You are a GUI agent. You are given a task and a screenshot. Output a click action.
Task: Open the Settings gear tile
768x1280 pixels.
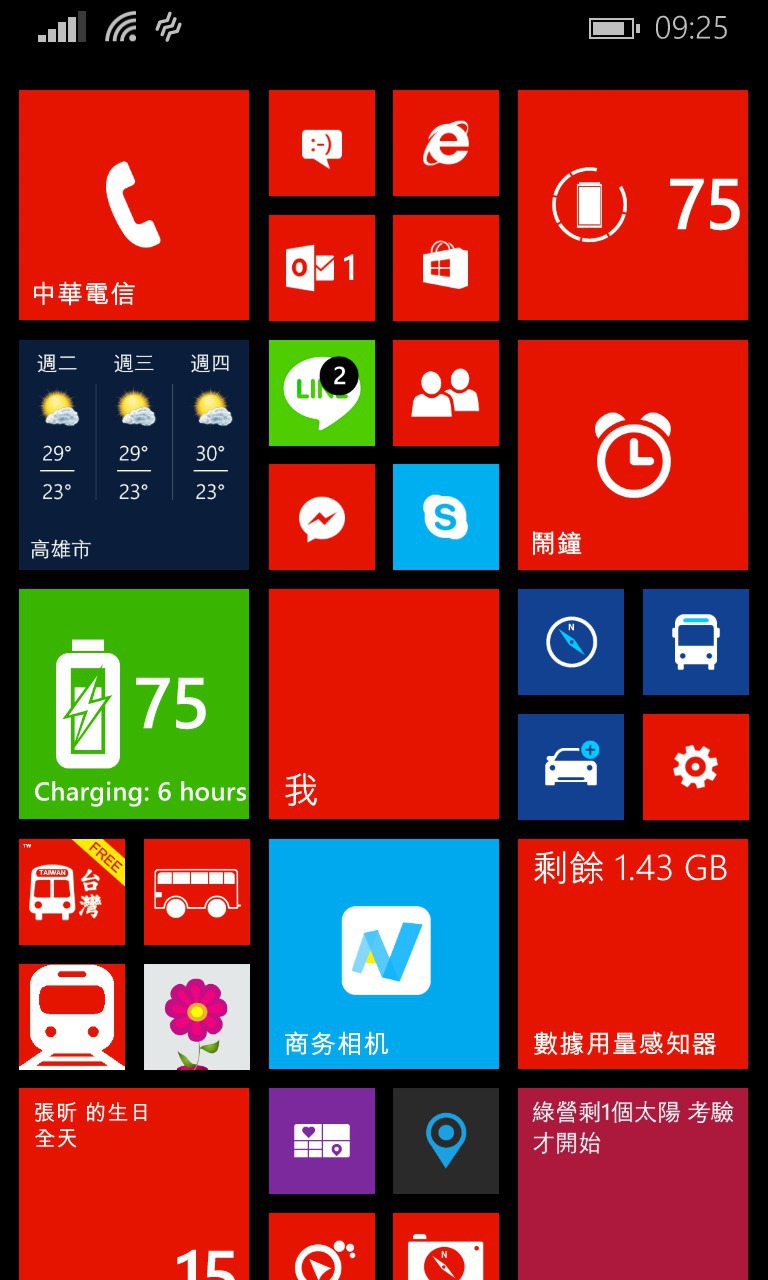click(x=695, y=767)
